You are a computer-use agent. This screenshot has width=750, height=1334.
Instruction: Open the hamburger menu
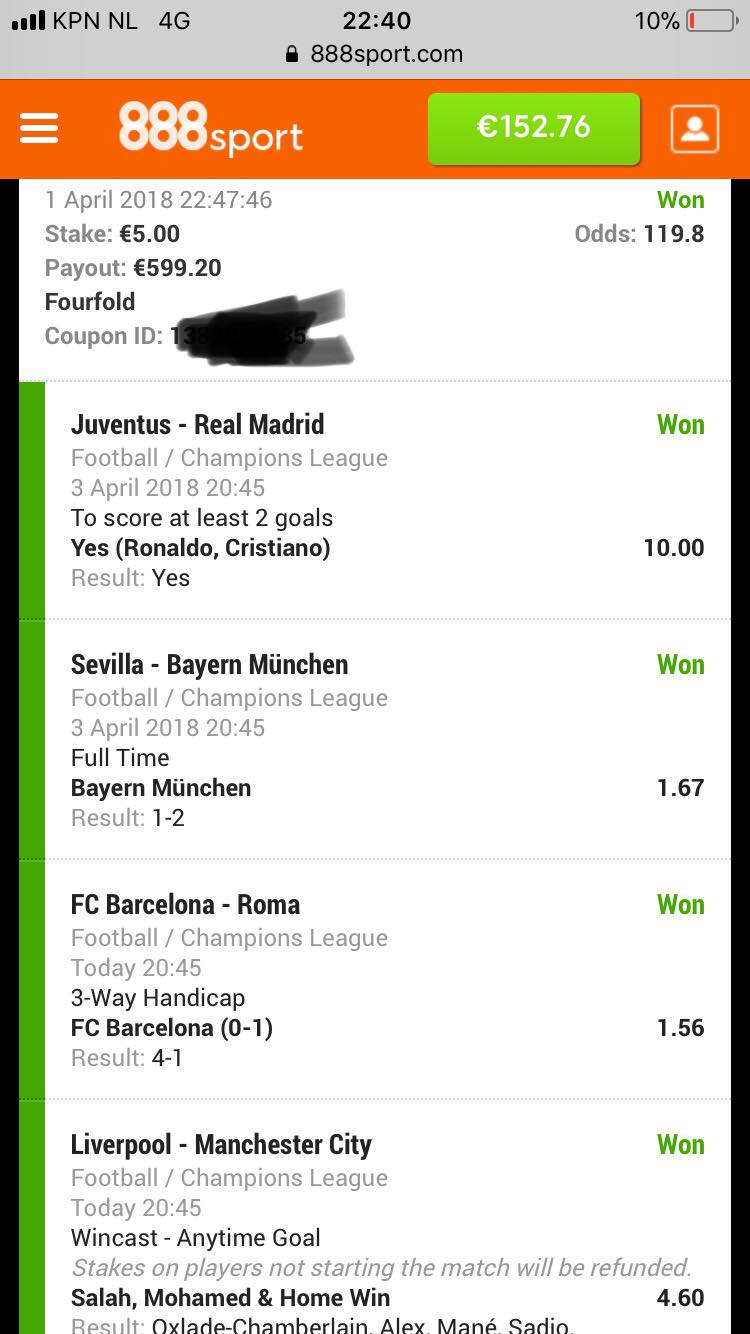[x=39, y=129]
